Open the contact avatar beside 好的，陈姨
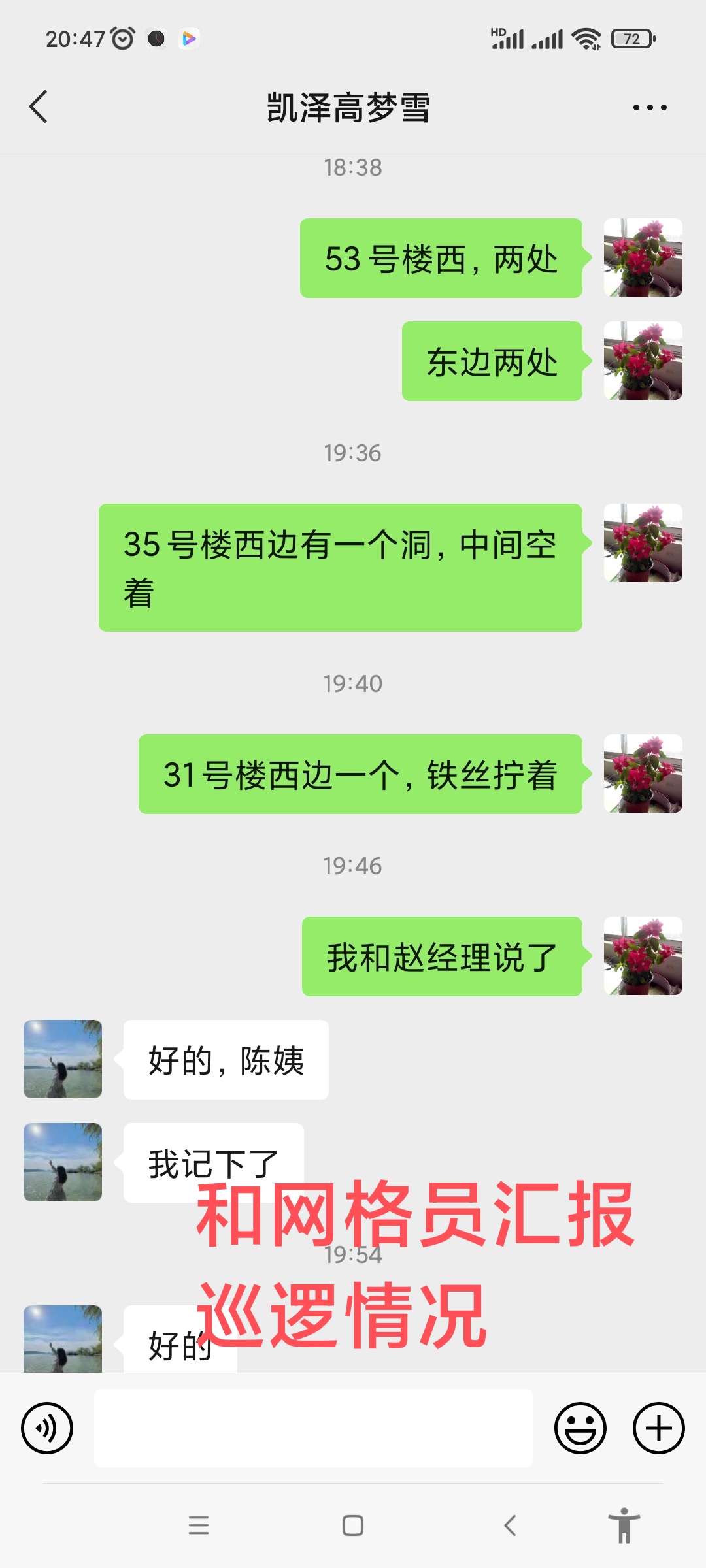 pyautogui.click(x=63, y=1059)
